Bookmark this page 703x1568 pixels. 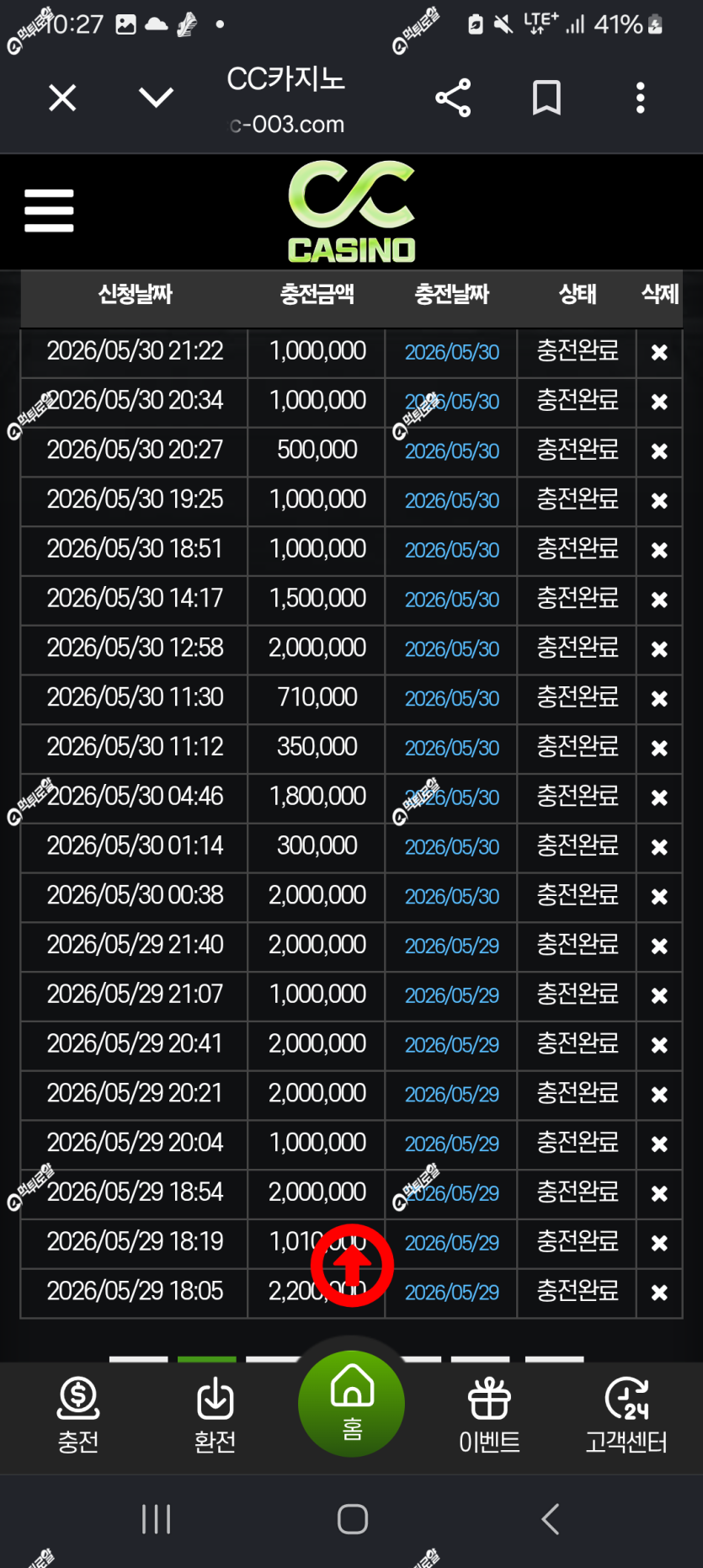click(546, 98)
